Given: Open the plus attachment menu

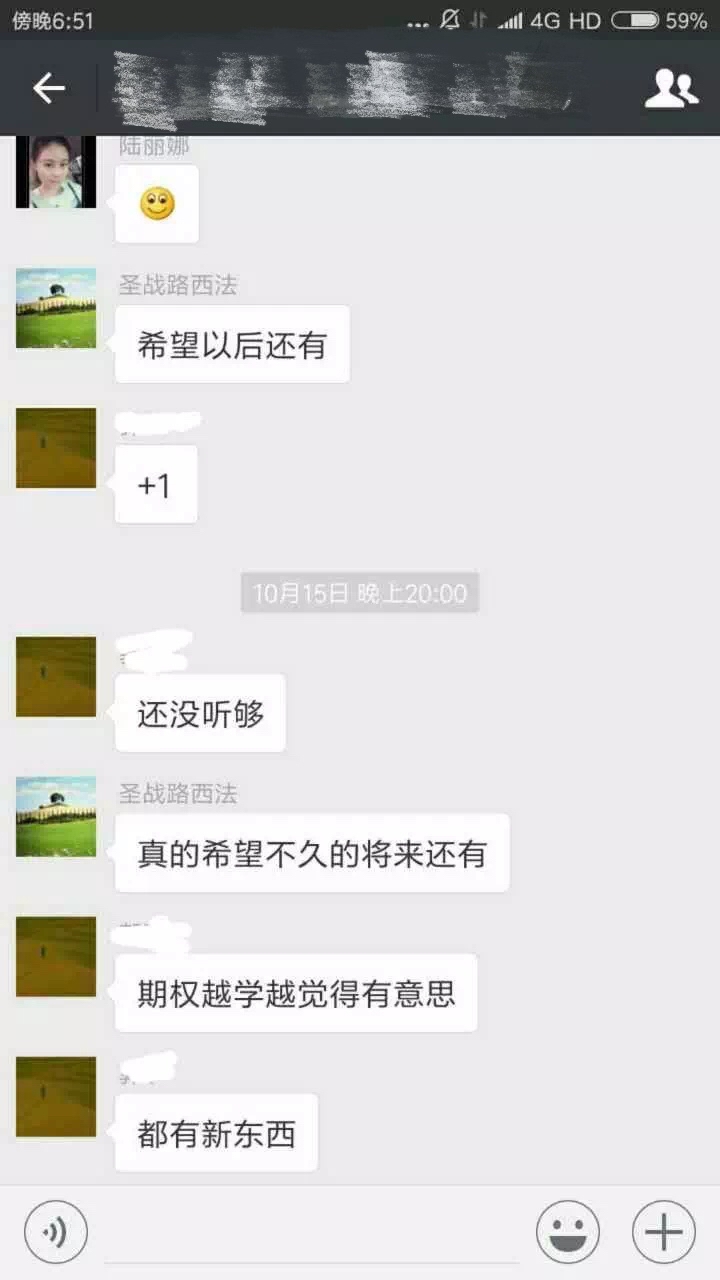Looking at the screenshot, I should pos(664,1232).
